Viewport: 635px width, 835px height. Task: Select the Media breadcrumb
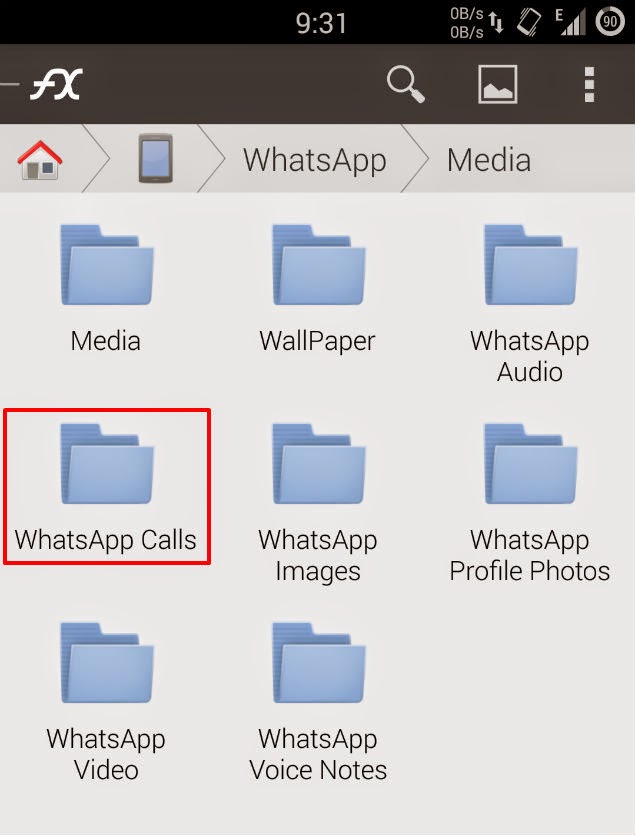488,160
